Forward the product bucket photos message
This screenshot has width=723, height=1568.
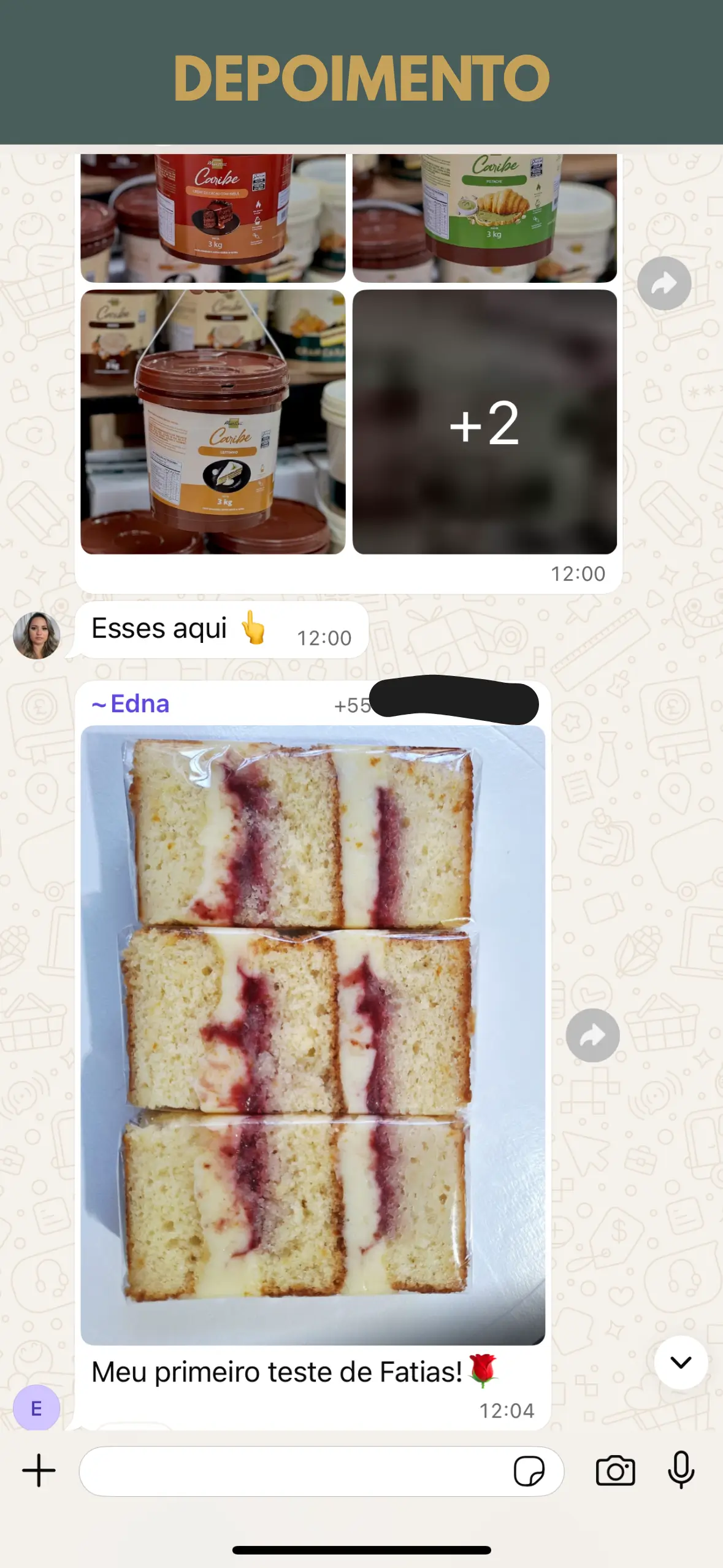click(665, 282)
